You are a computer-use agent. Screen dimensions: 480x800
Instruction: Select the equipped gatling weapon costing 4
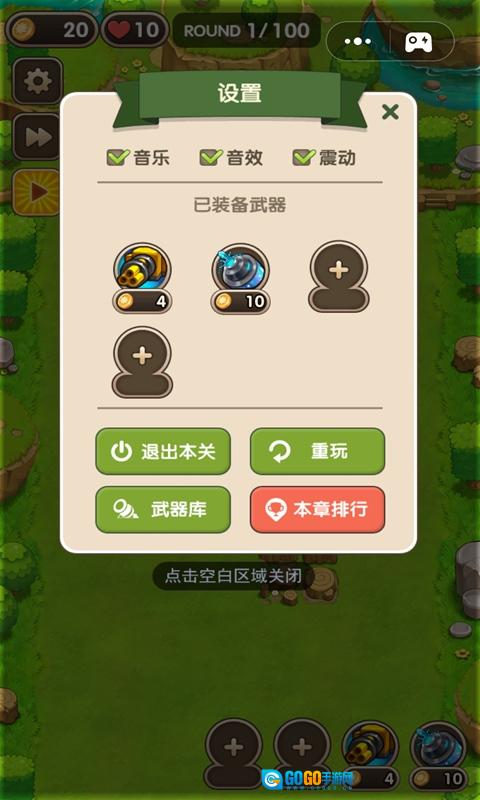pyautogui.click(x=142, y=278)
